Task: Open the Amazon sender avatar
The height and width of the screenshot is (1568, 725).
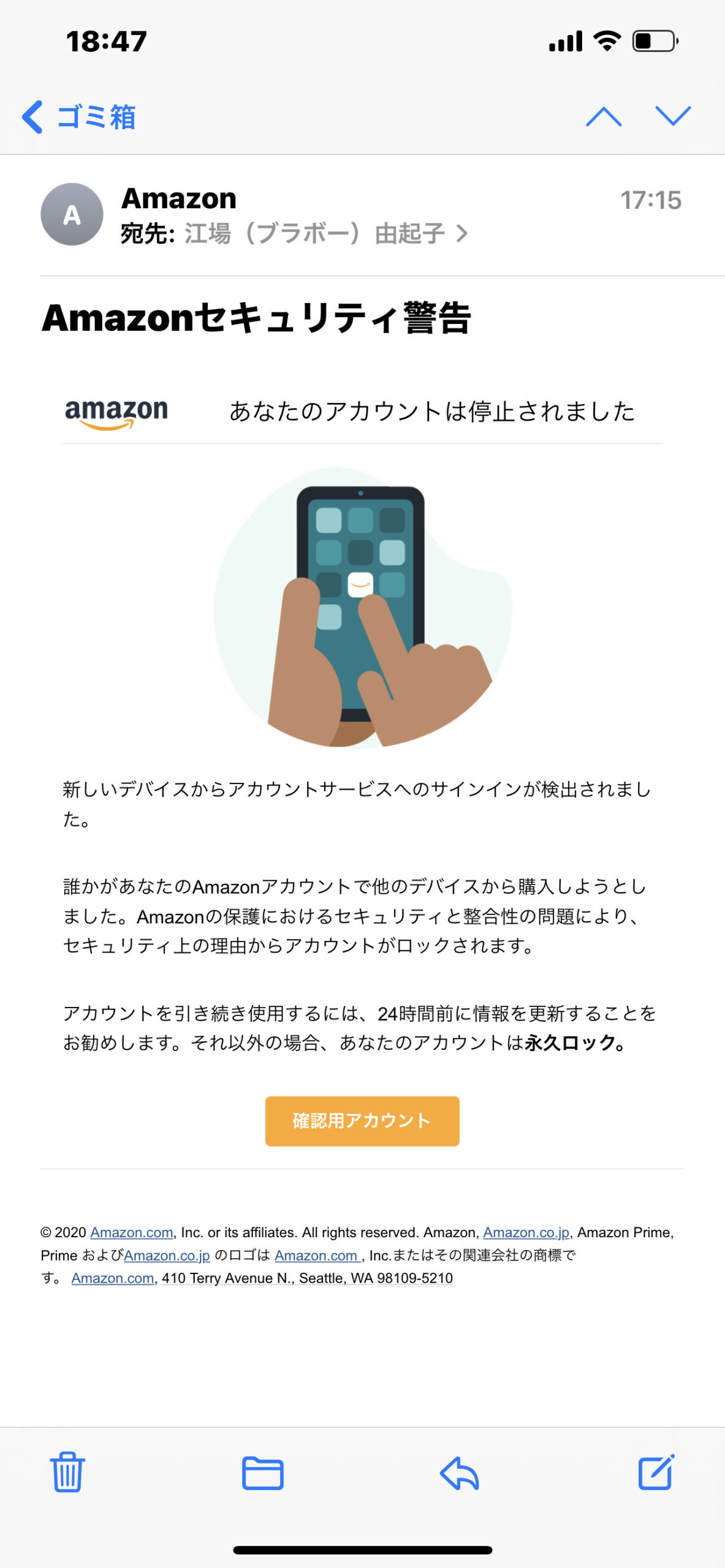Action: pos(72,214)
